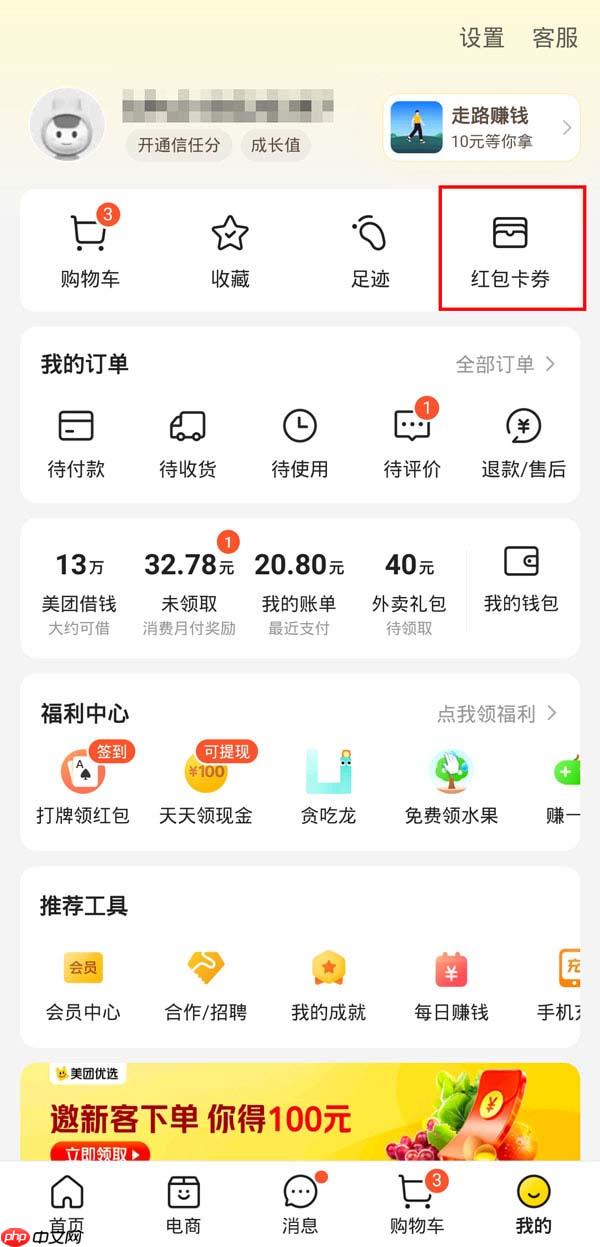Switch to the 电商 tab
The width and height of the screenshot is (600, 1247).
pos(183,1203)
